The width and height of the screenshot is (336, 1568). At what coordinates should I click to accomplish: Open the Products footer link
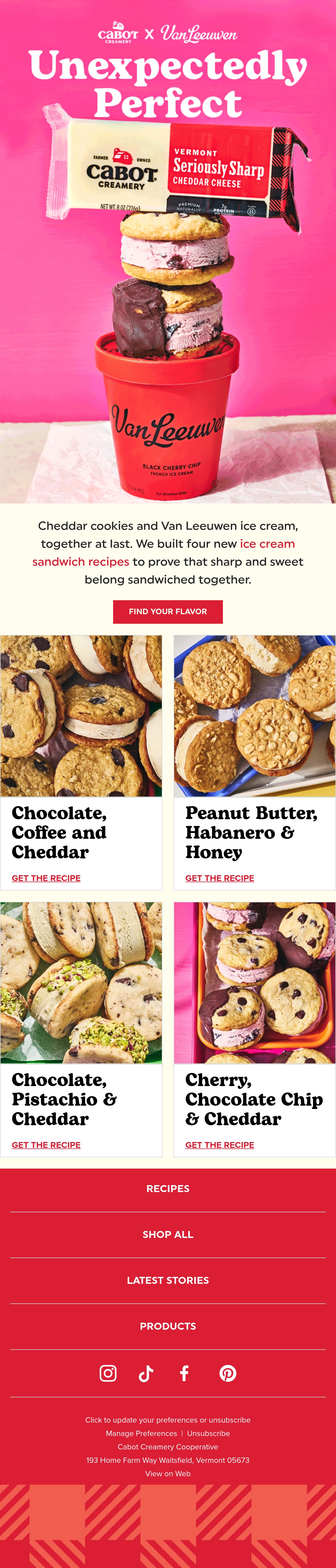pos(168,1326)
